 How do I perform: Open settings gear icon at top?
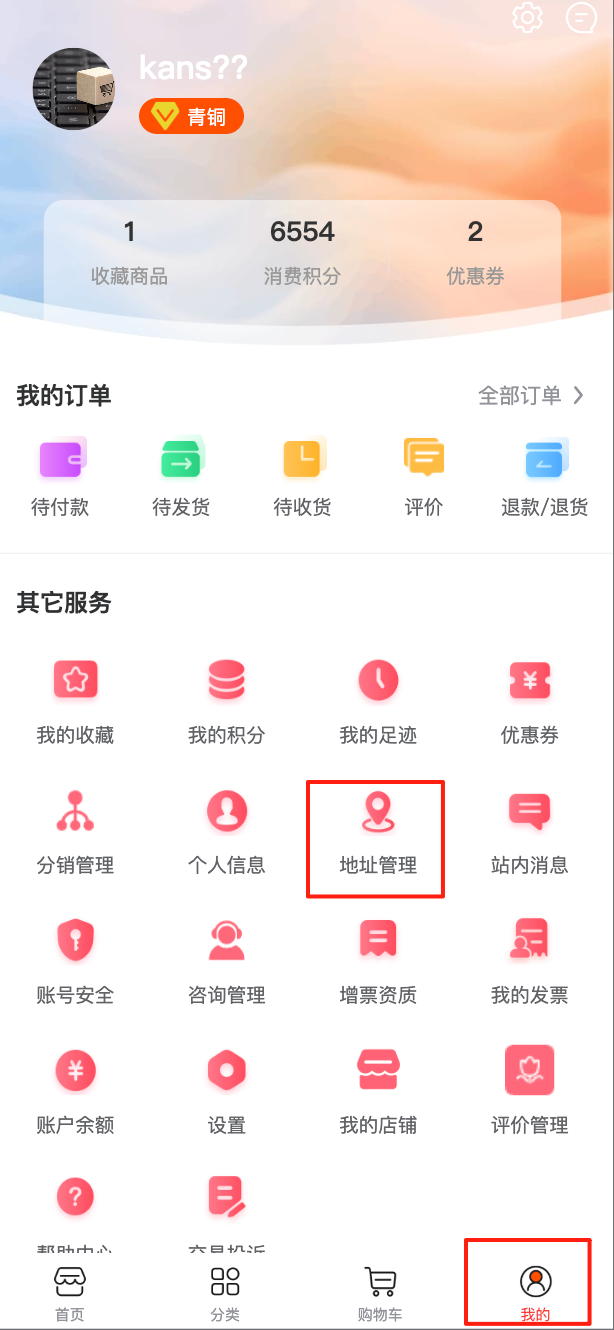click(527, 17)
